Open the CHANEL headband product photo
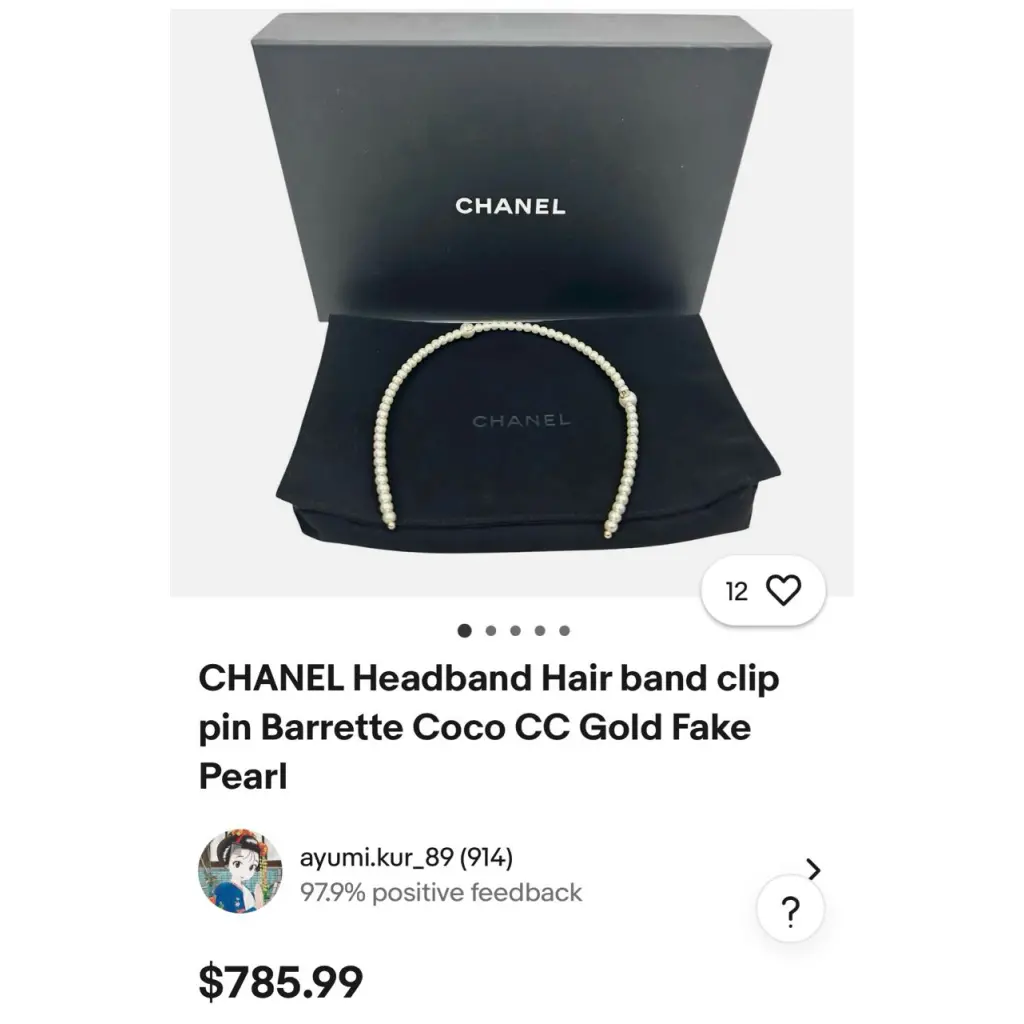The image size is (1024, 1024). click(511, 300)
